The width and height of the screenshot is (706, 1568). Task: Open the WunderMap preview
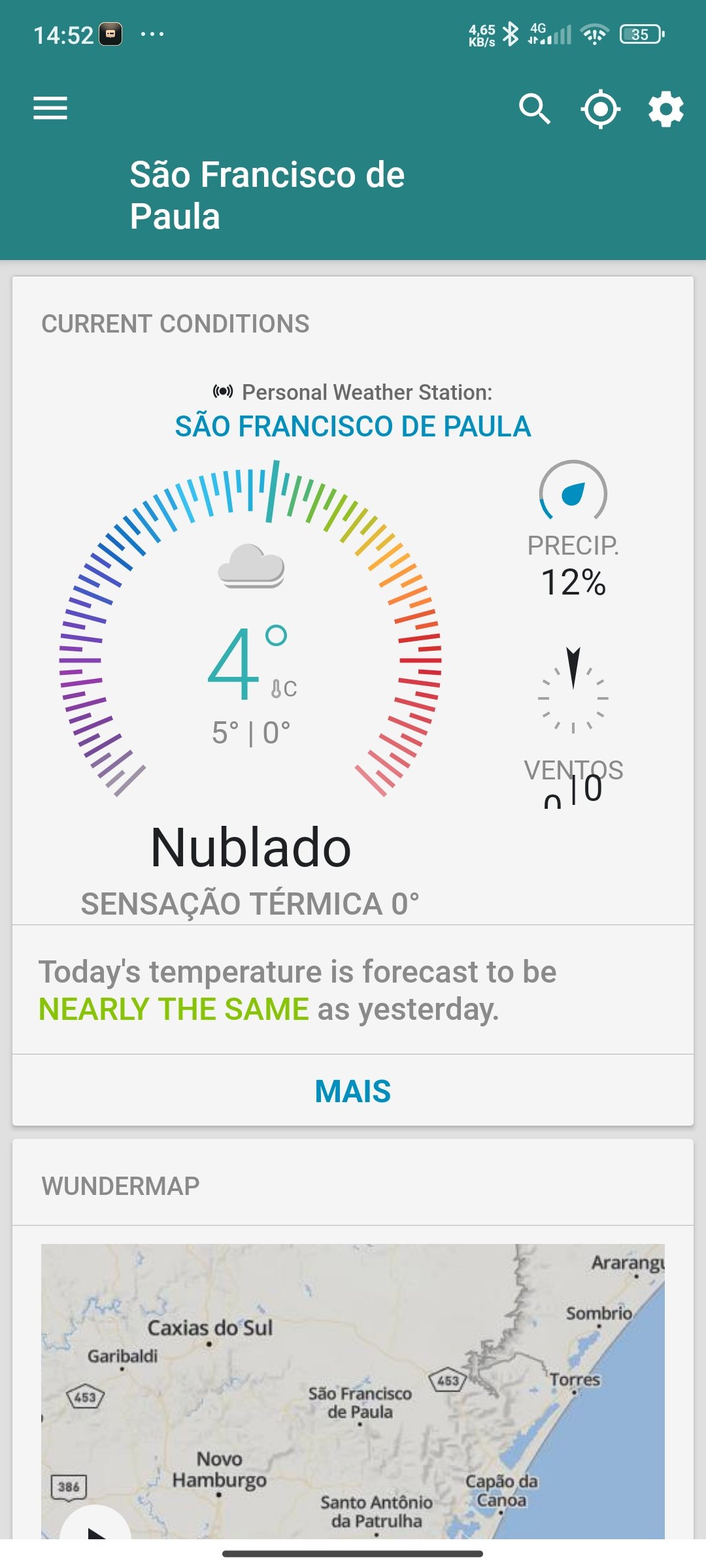click(353, 1391)
